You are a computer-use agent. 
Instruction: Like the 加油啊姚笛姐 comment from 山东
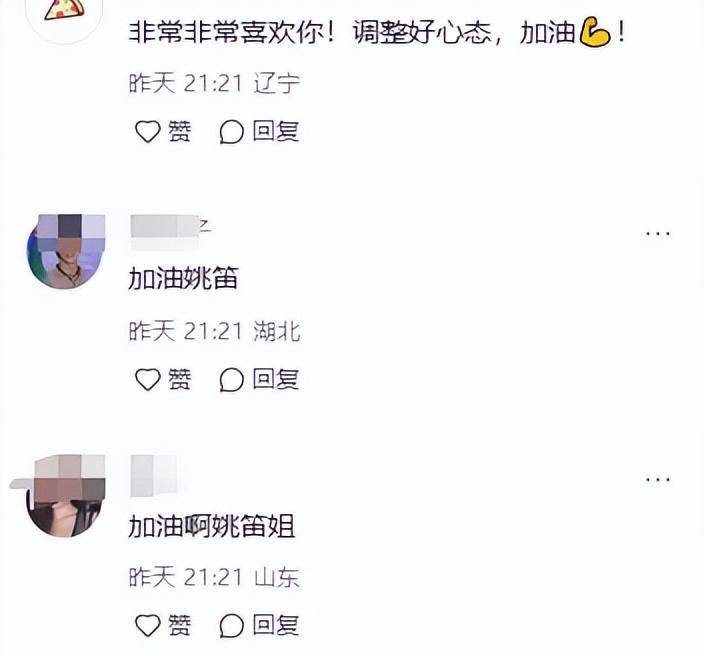pyautogui.click(x=162, y=625)
